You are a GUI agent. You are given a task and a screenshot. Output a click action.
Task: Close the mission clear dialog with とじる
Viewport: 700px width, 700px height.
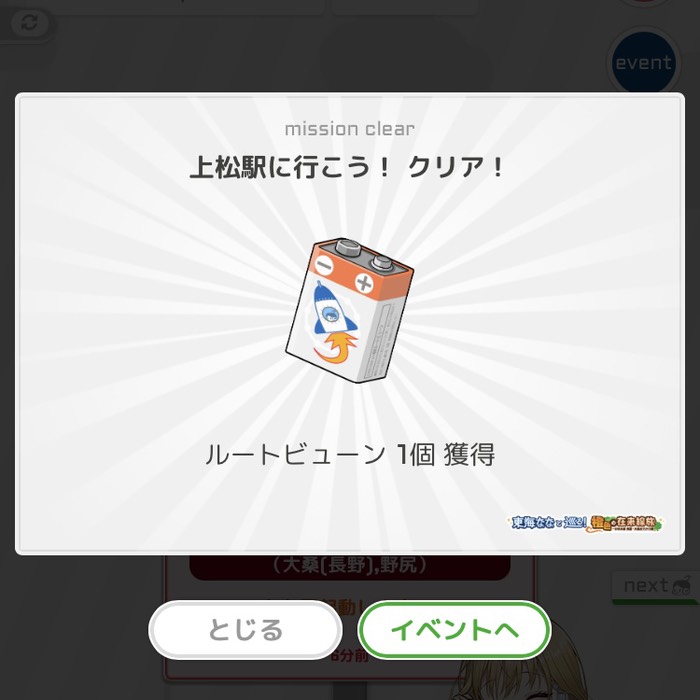245,630
